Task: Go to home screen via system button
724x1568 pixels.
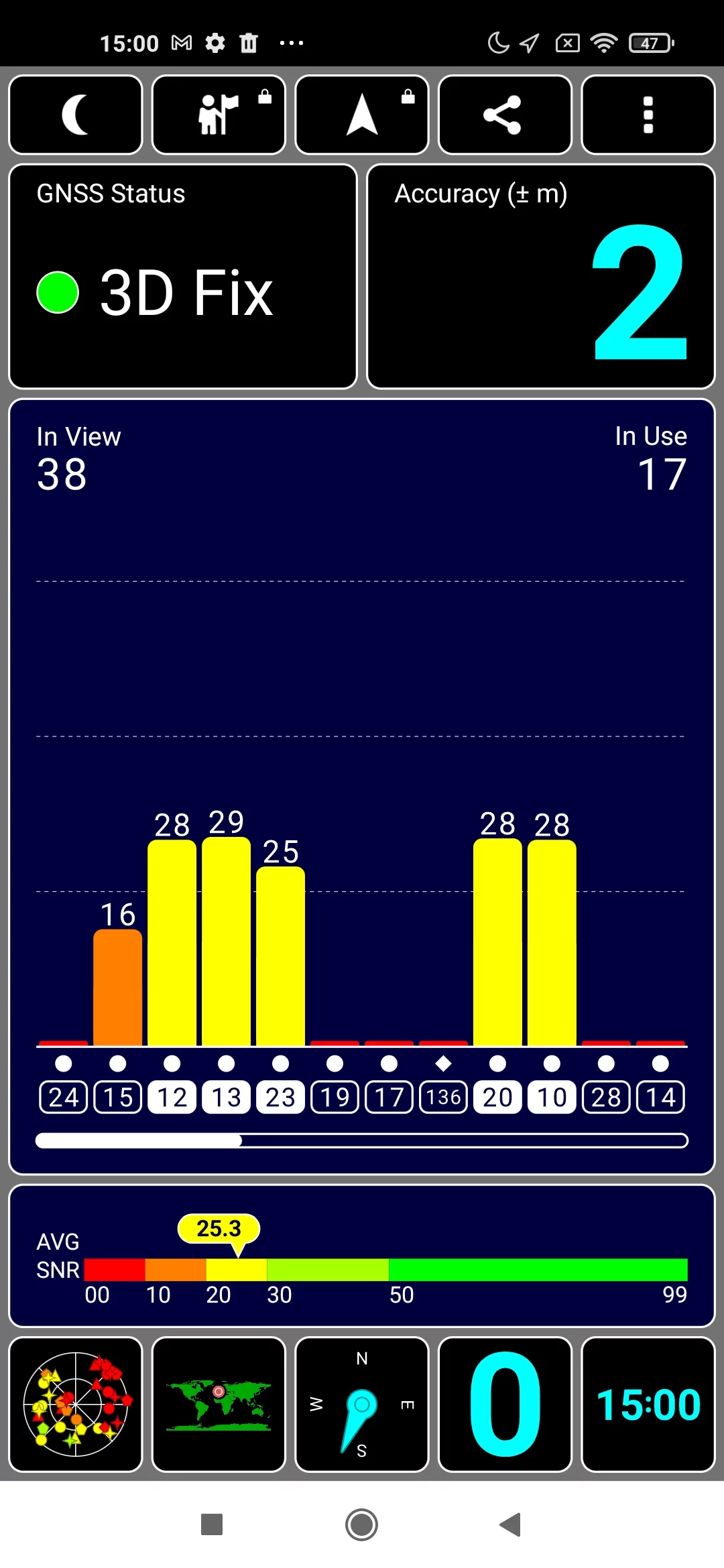Action: click(362, 1524)
